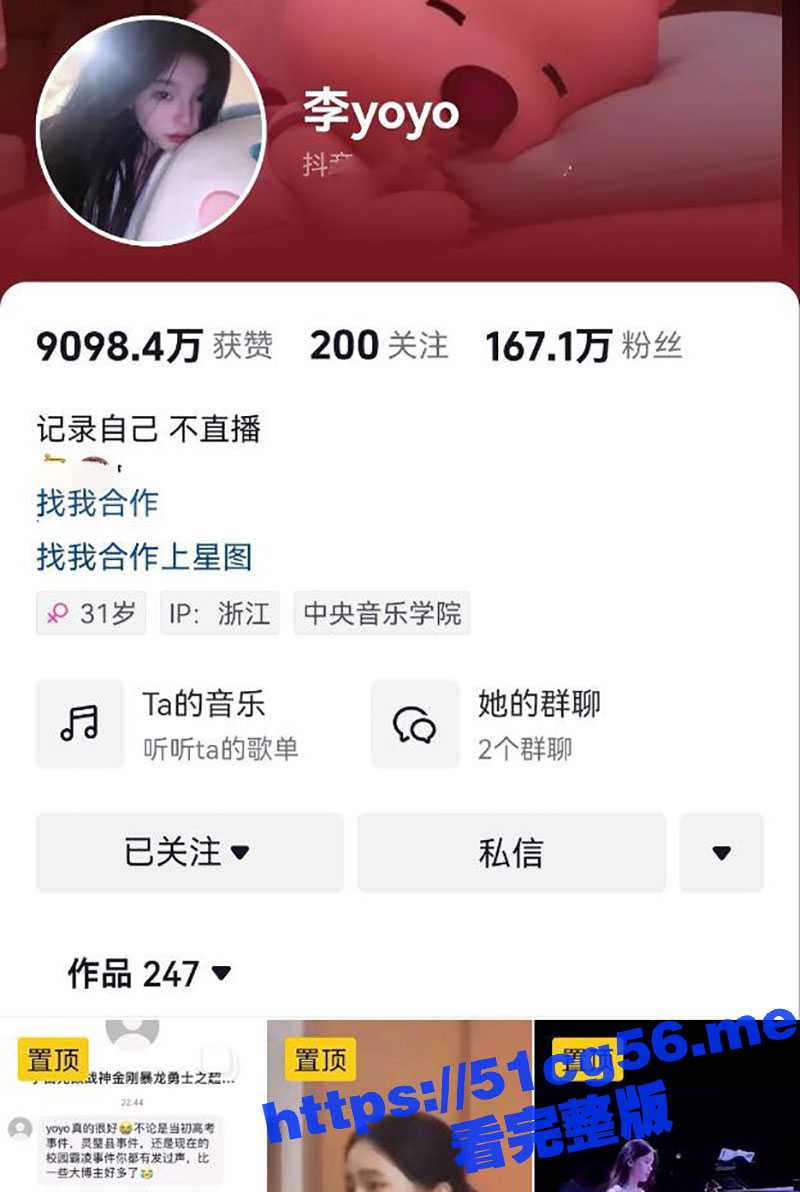This screenshot has width=800, height=1192.
Task: Open the piano performance pinned video
Action: point(665,1105)
